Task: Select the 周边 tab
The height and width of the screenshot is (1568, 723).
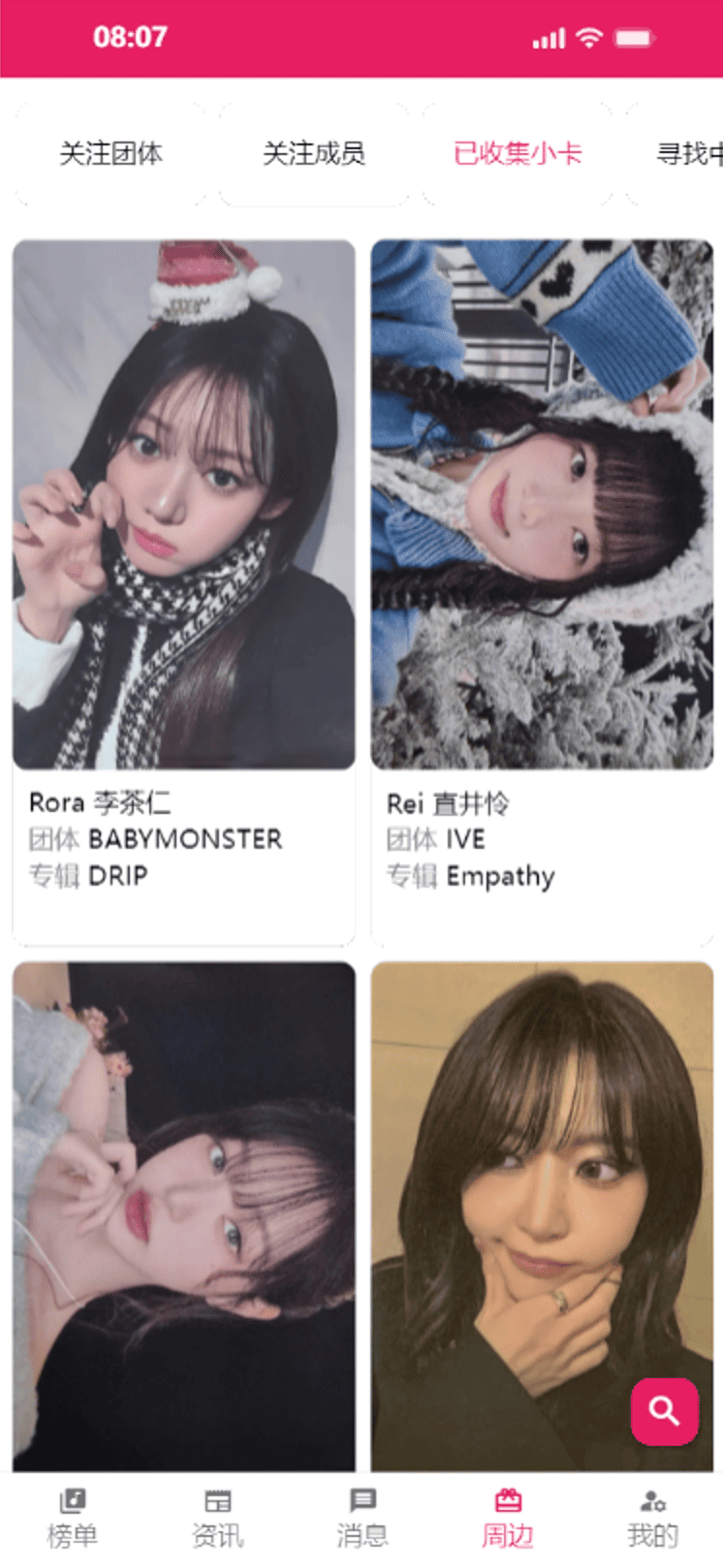Action: [x=507, y=1519]
